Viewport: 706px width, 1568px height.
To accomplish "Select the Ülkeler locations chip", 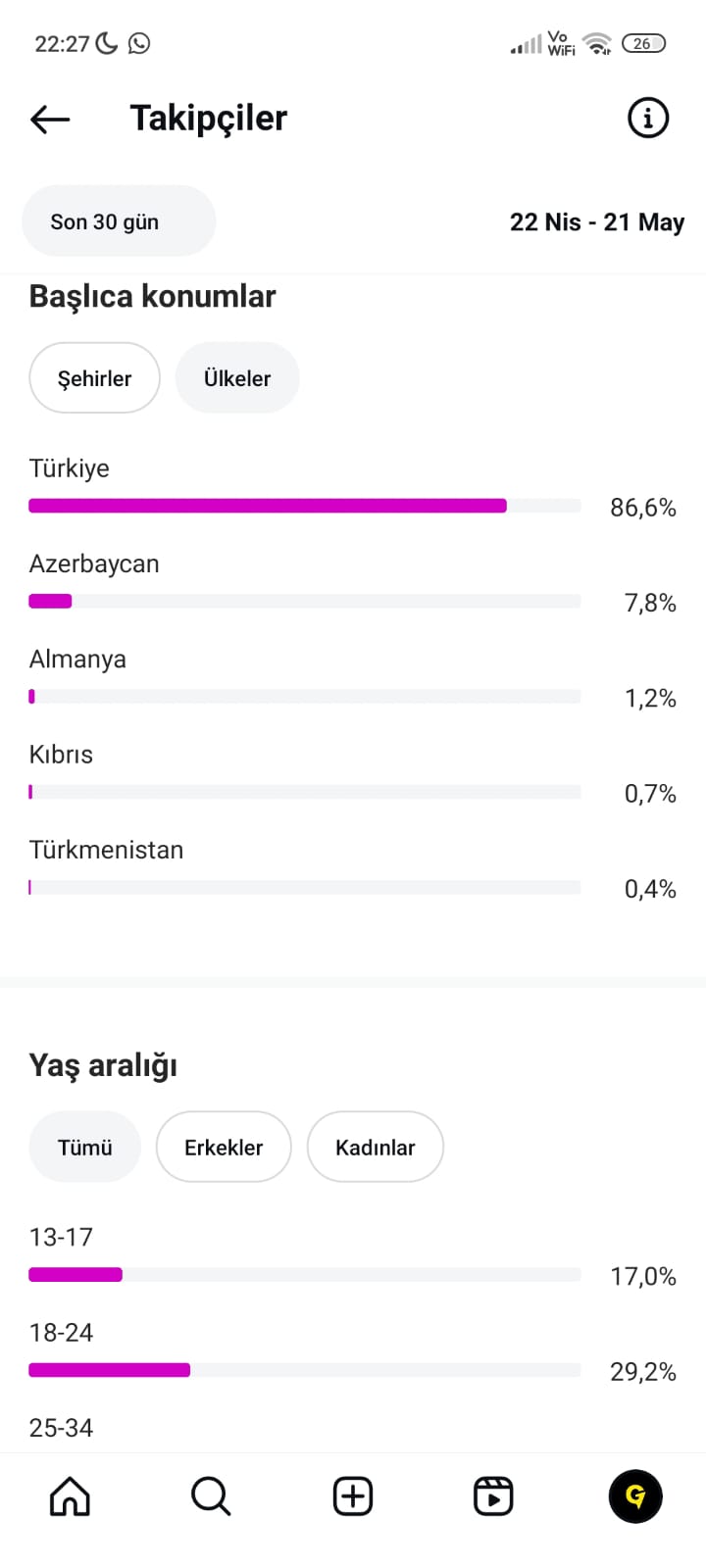I will 237,378.
